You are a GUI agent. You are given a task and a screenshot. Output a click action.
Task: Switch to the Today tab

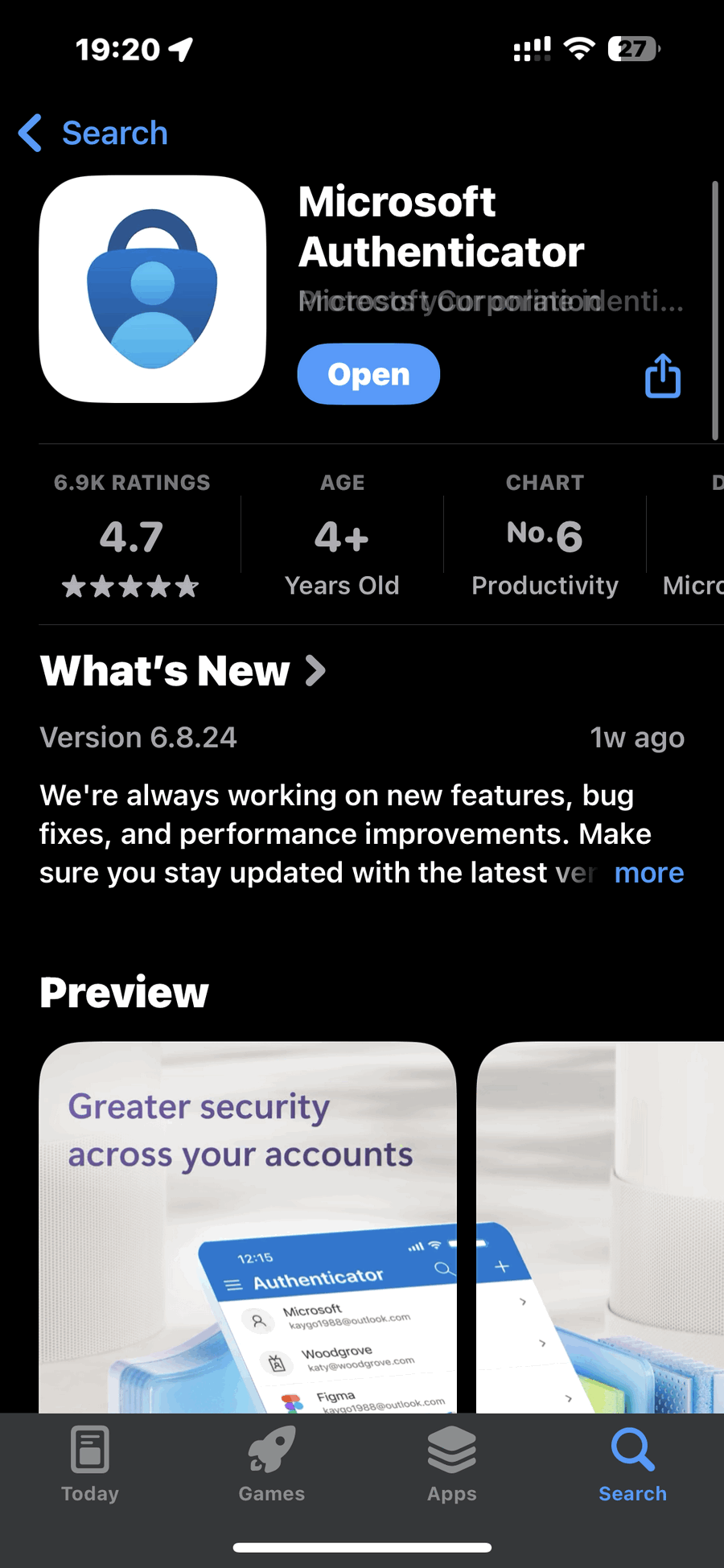click(90, 1464)
